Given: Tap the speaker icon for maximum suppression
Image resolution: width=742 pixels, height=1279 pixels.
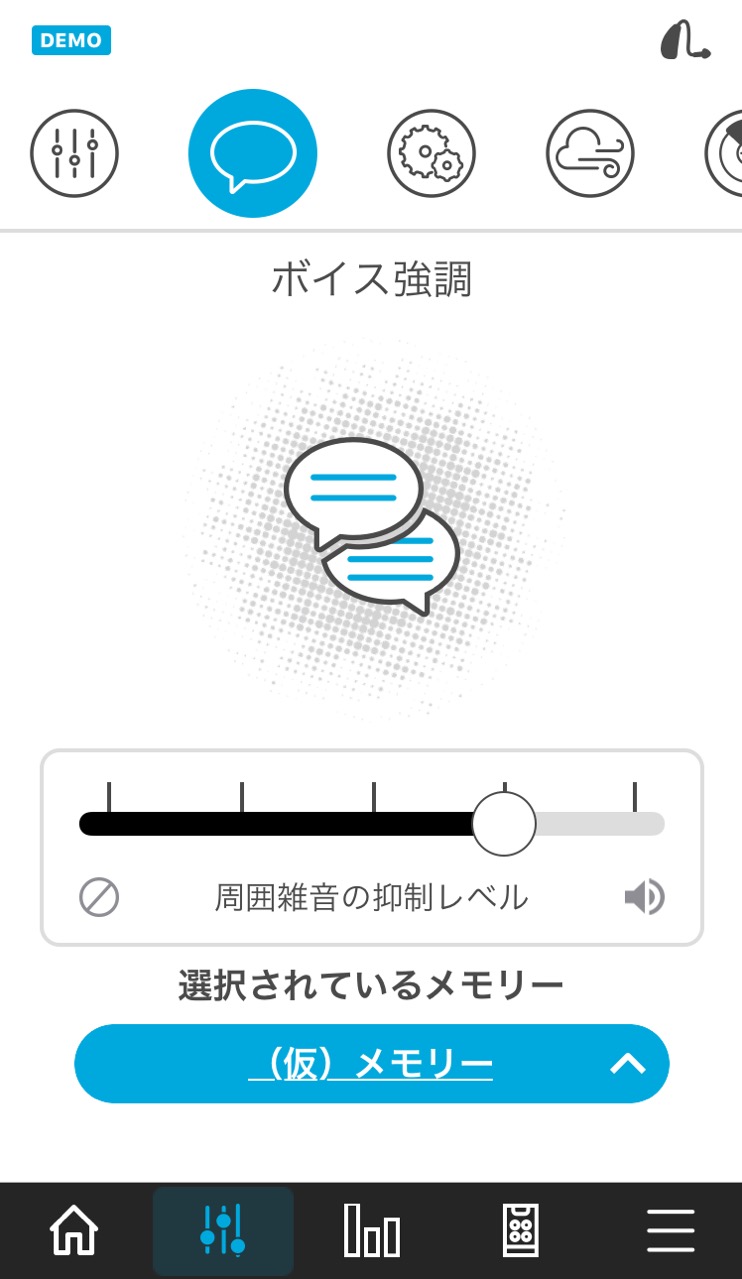Looking at the screenshot, I should pyautogui.click(x=644, y=897).
